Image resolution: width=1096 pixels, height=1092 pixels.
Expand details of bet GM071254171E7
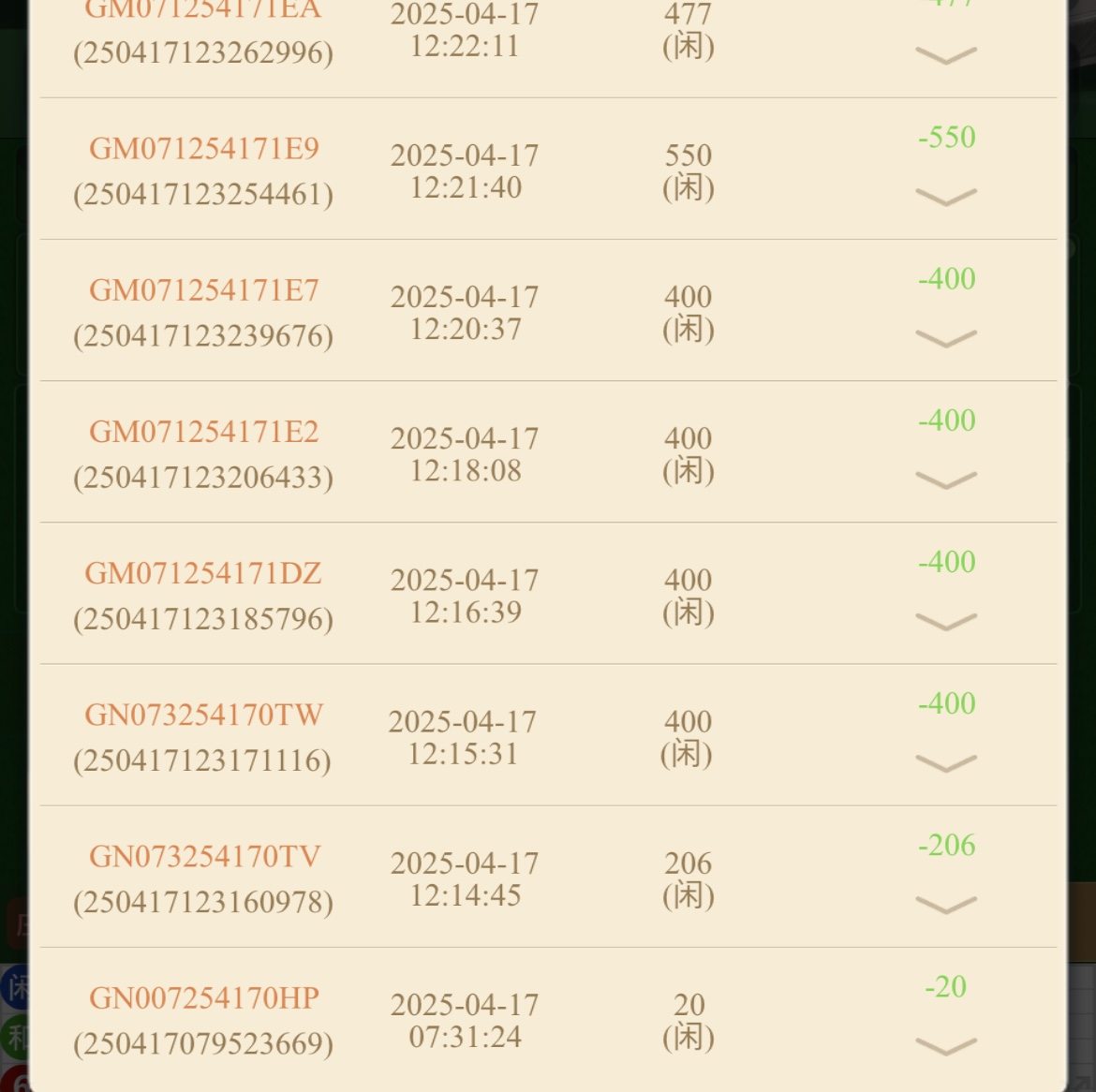coord(945,338)
